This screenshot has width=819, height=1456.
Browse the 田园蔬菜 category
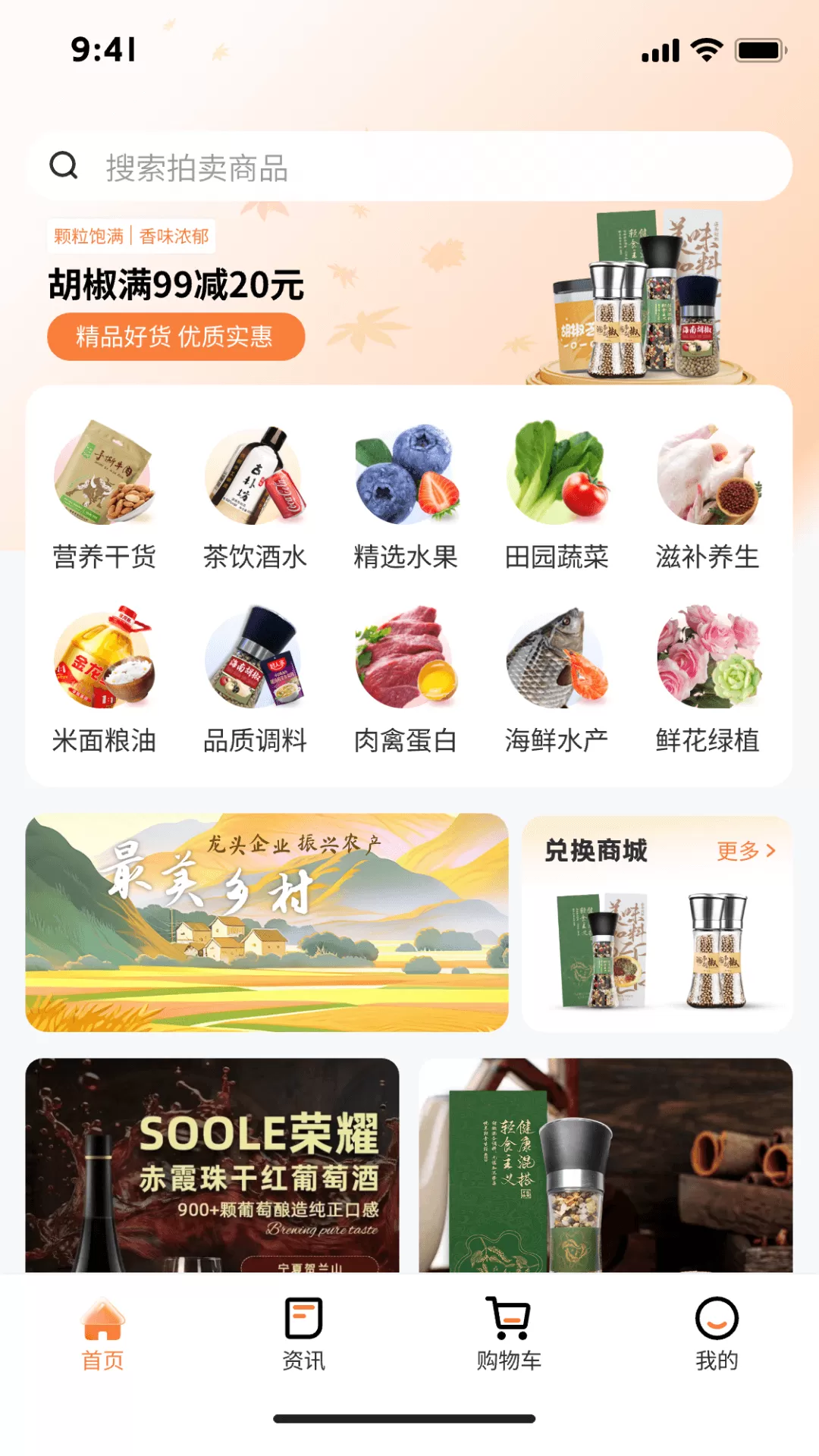(x=557, y=494)
